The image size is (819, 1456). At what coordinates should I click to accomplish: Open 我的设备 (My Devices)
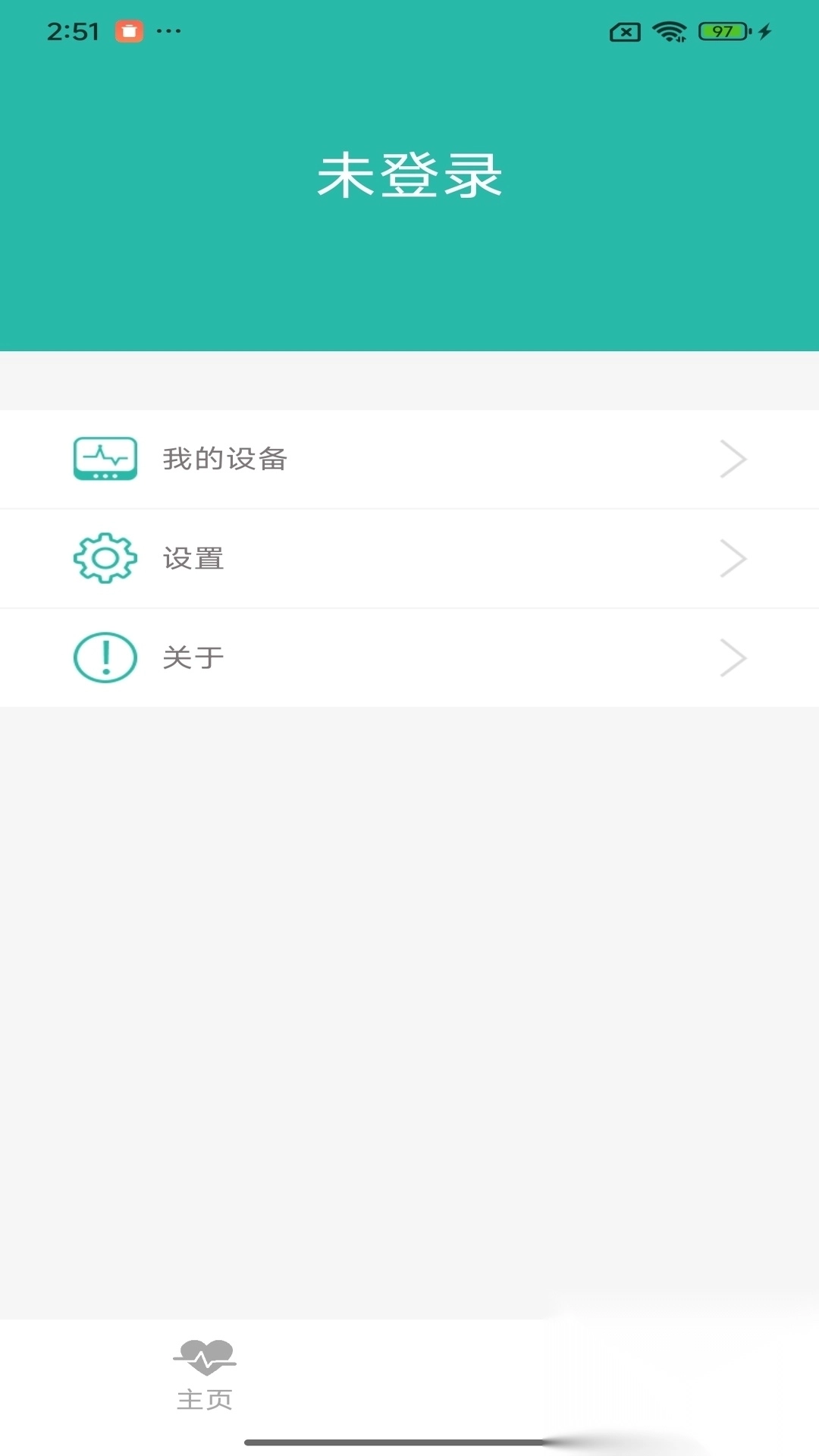click(409, 459)
